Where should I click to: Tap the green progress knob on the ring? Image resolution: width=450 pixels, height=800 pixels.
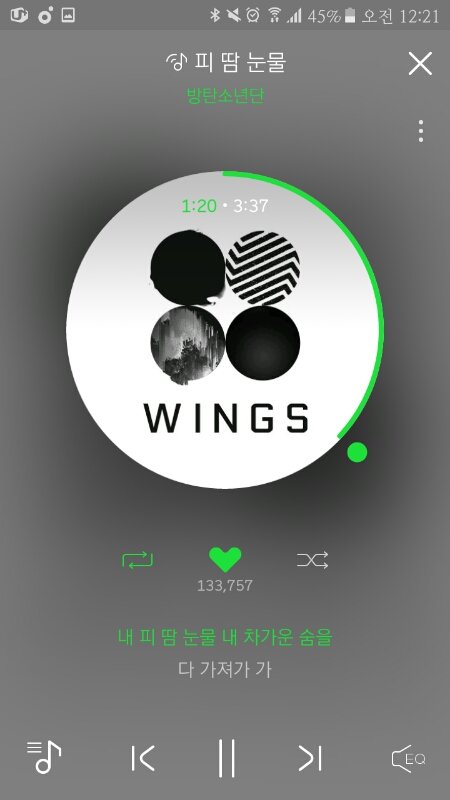357,452
